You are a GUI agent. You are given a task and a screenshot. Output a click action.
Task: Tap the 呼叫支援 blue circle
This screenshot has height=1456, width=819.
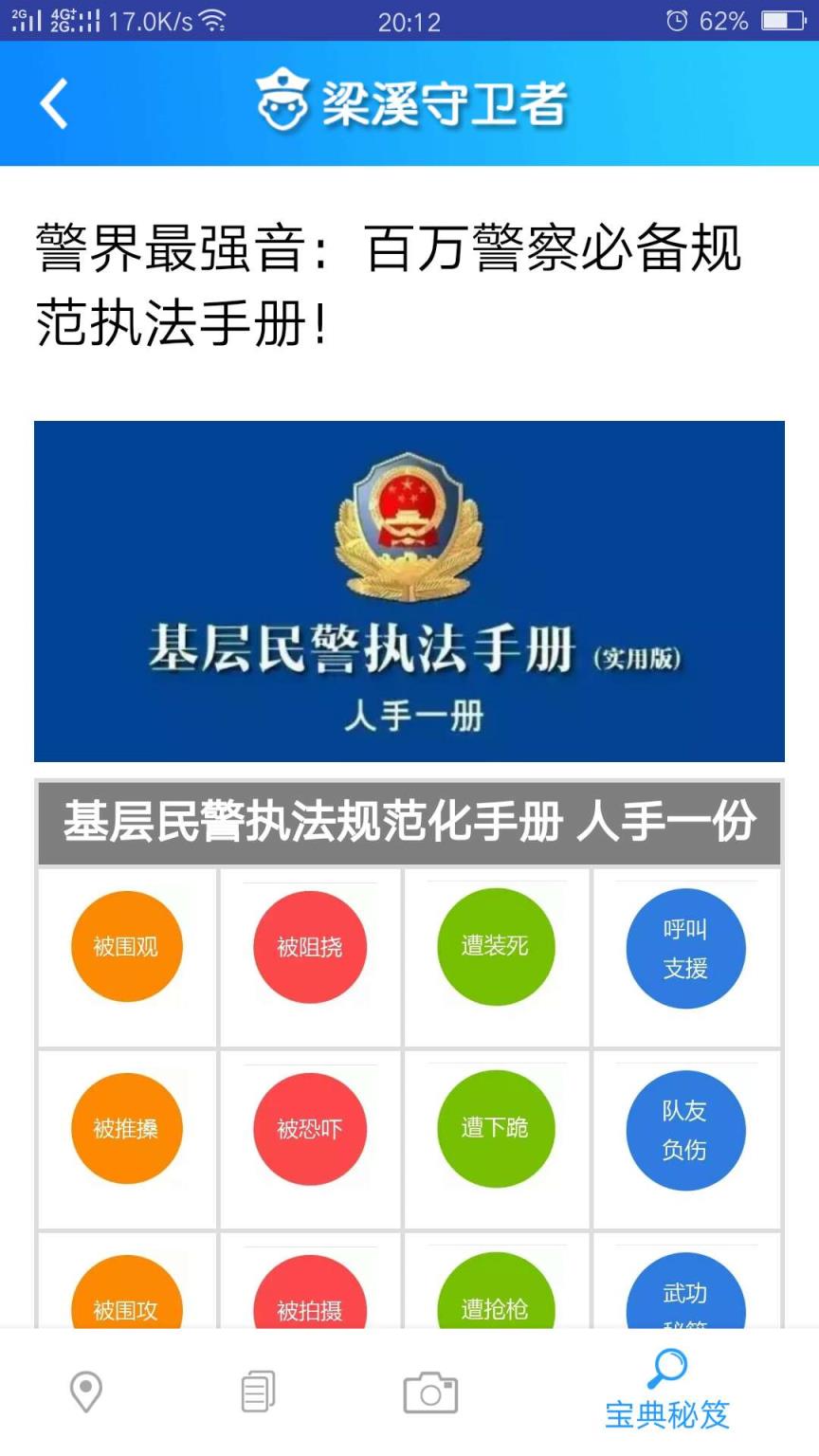coord(686,947)
